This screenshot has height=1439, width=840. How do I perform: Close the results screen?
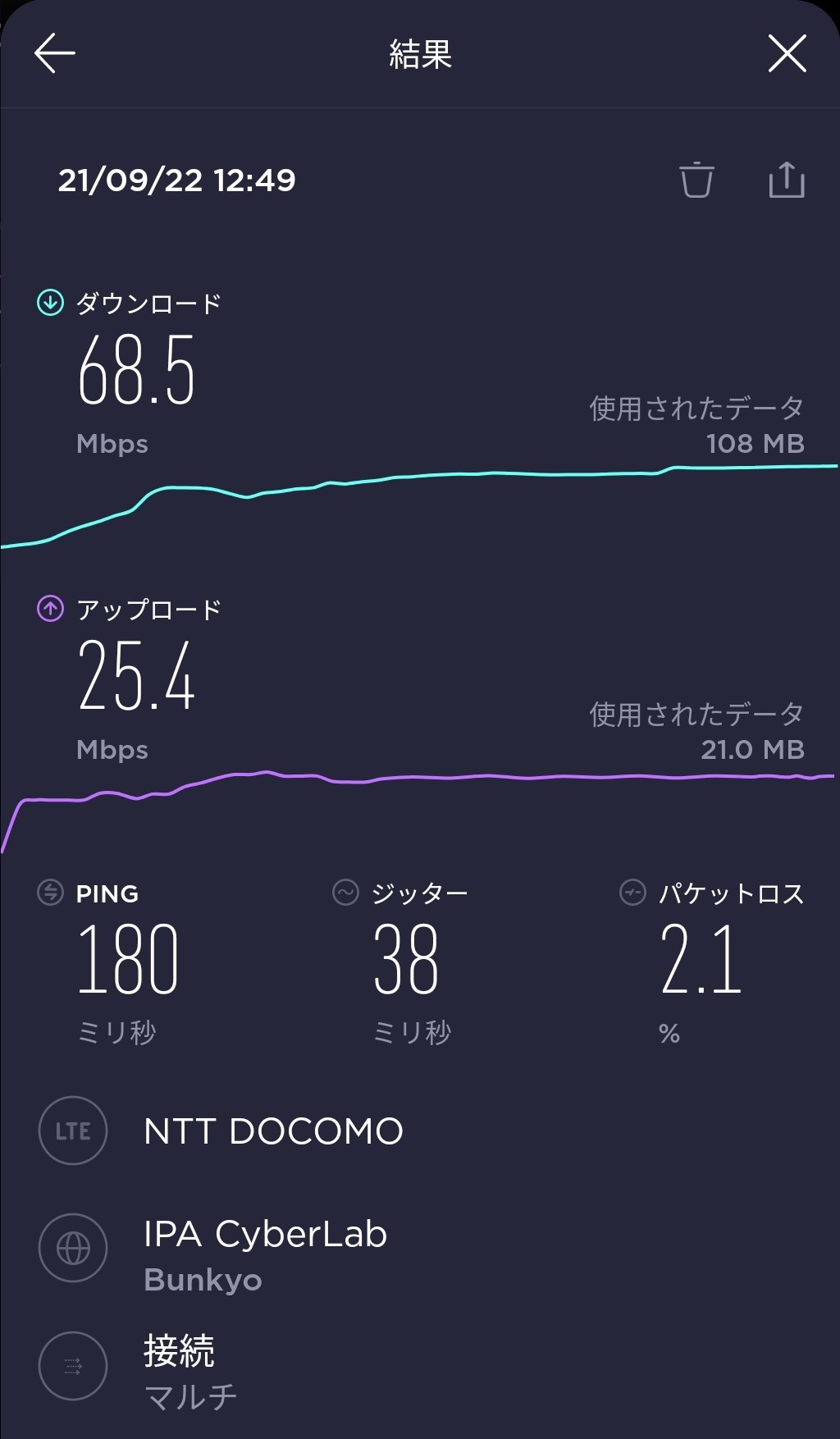(x=787, y=53)
